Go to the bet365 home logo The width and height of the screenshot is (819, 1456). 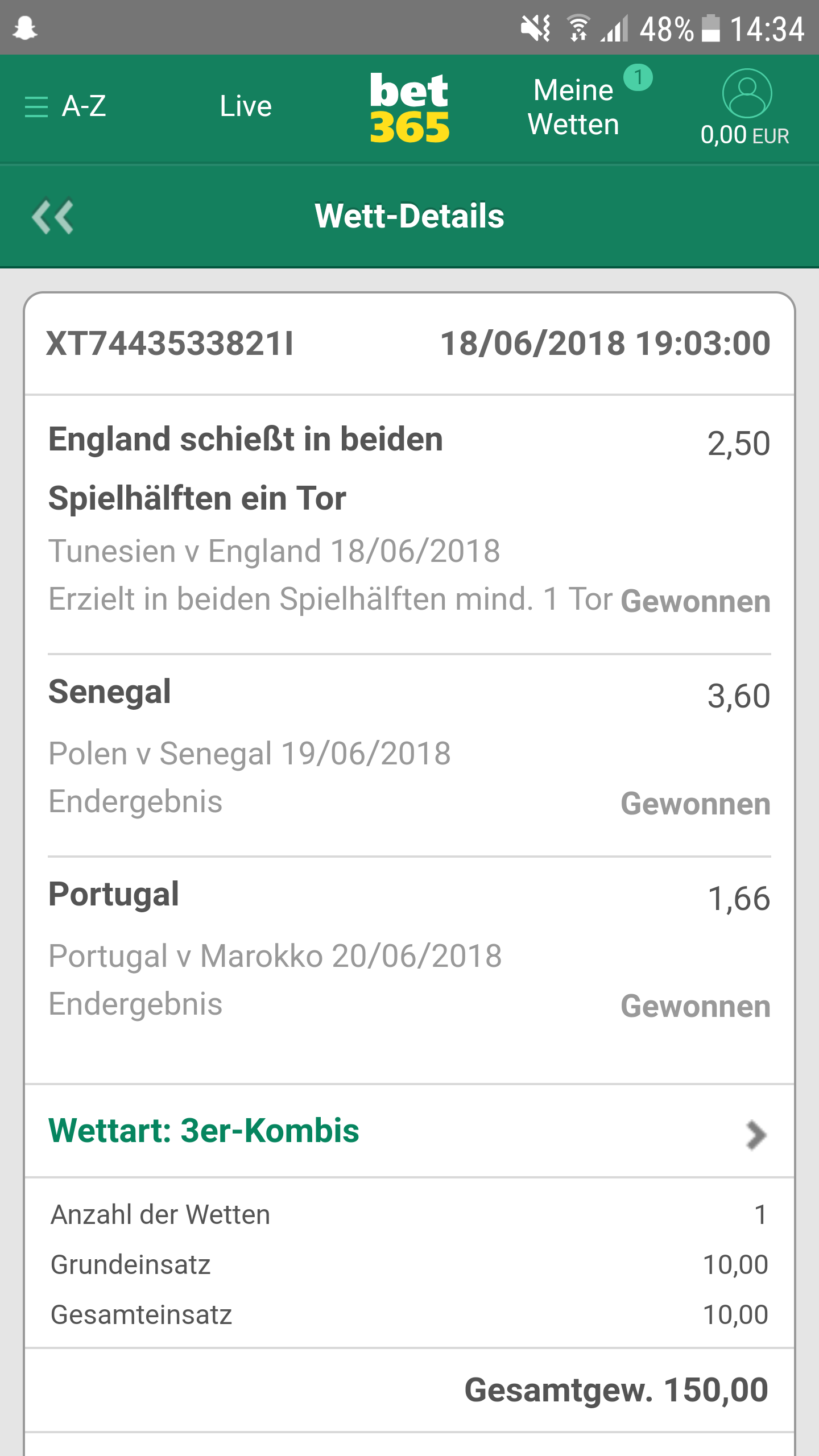click(409, 107)
